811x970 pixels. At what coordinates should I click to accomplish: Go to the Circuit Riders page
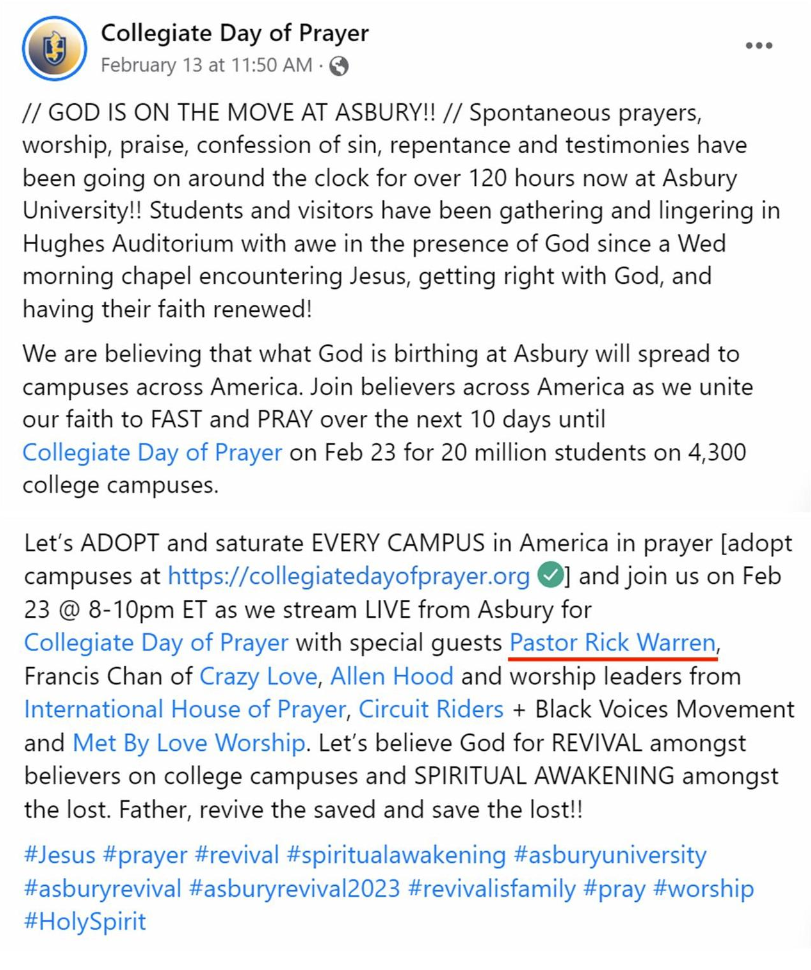pyautogui.click(x=431, y=709)
